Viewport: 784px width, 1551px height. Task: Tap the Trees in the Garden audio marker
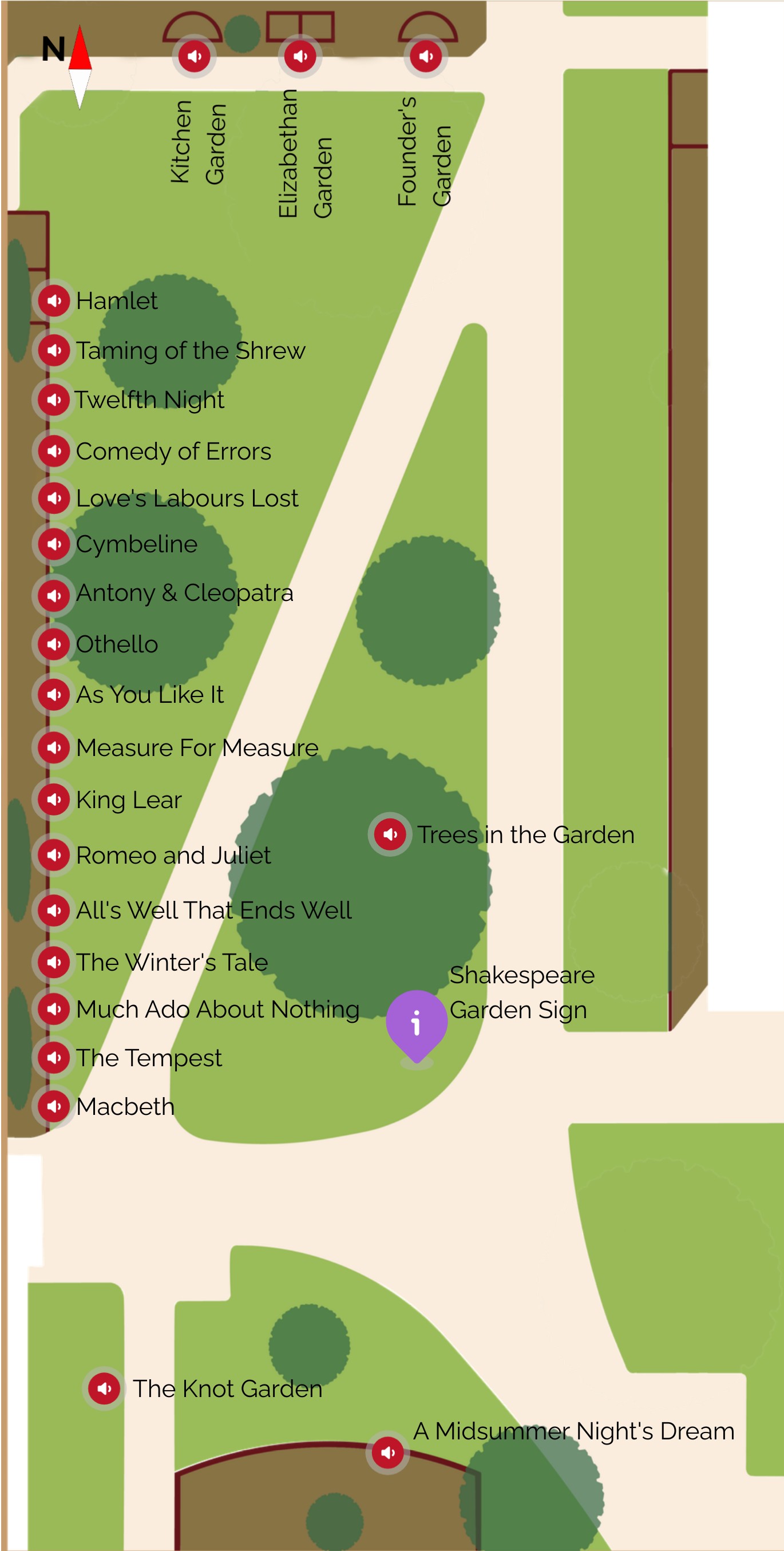390,834
